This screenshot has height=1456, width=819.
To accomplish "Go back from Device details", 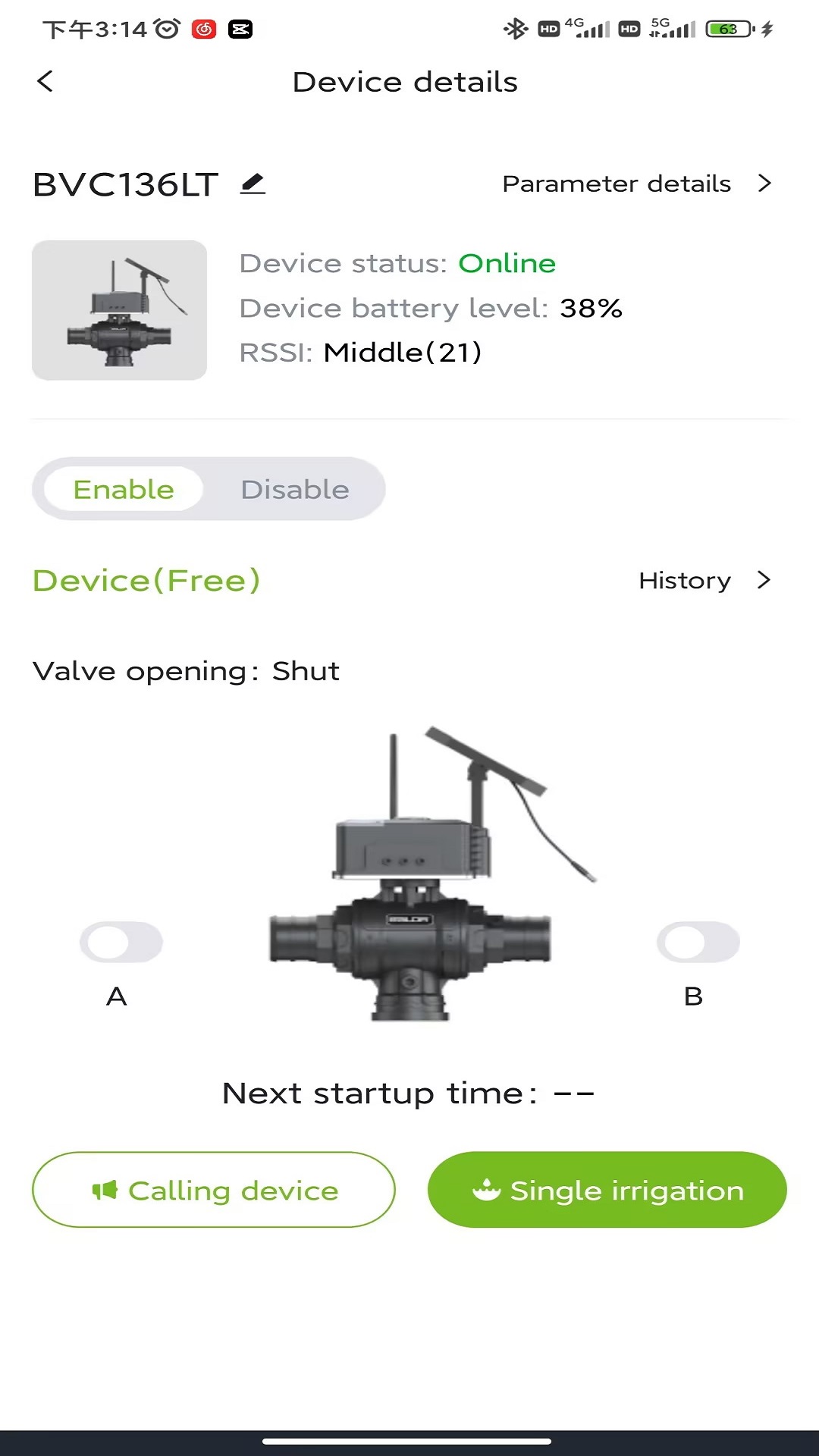I will pos(45,81).
